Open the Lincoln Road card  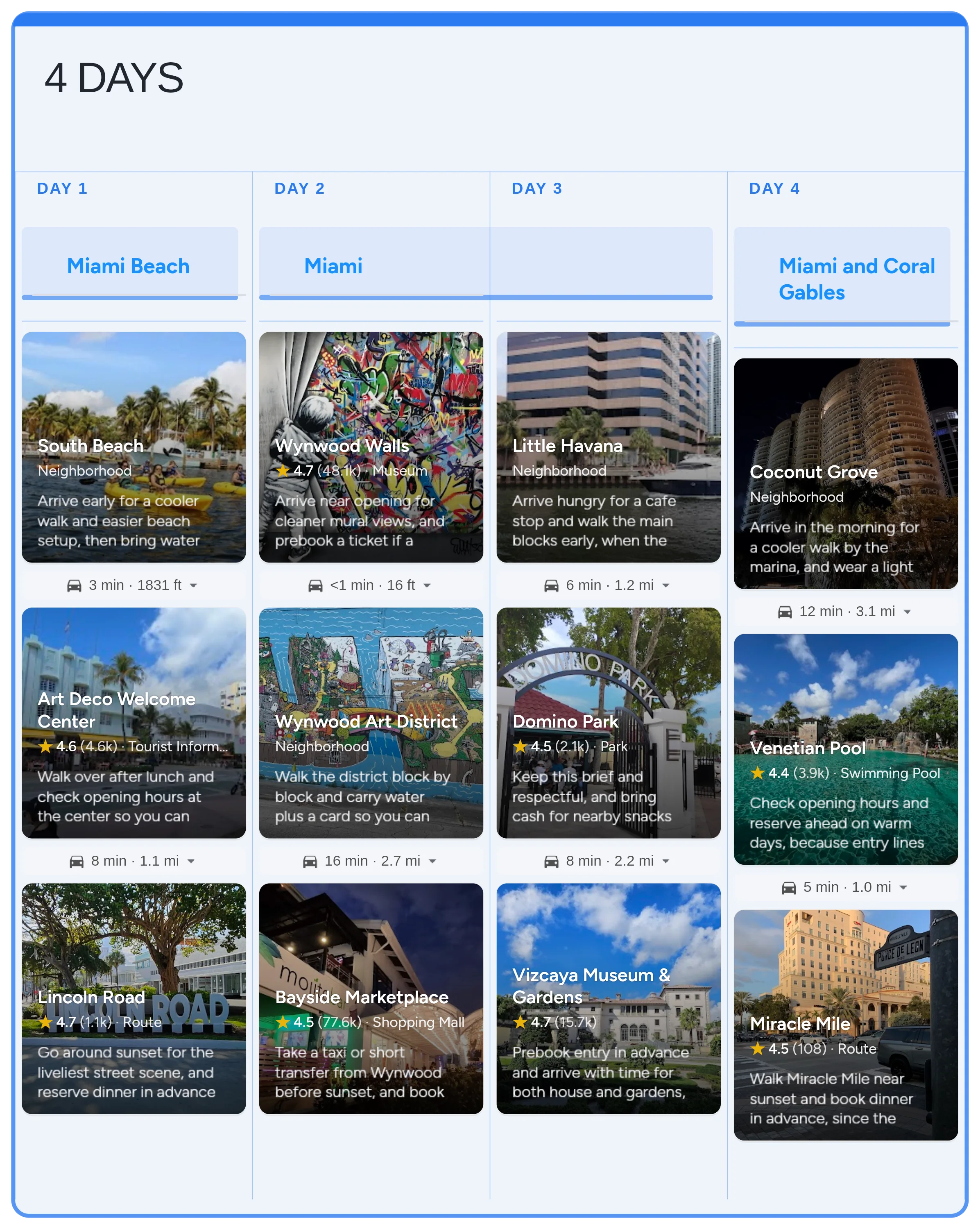pos(134,998)
